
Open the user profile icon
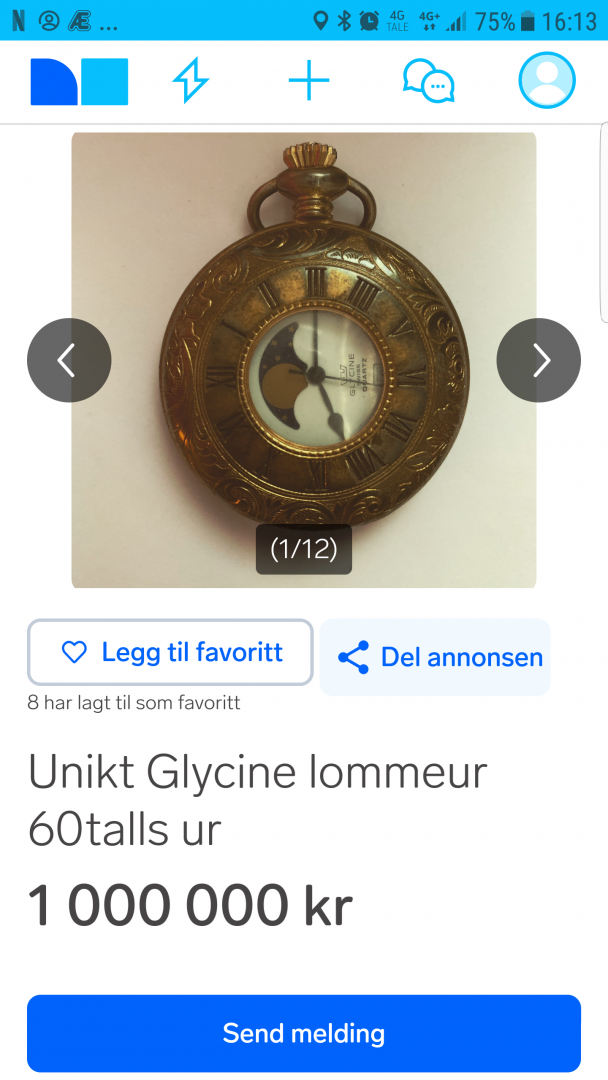[x=547, y=80]
